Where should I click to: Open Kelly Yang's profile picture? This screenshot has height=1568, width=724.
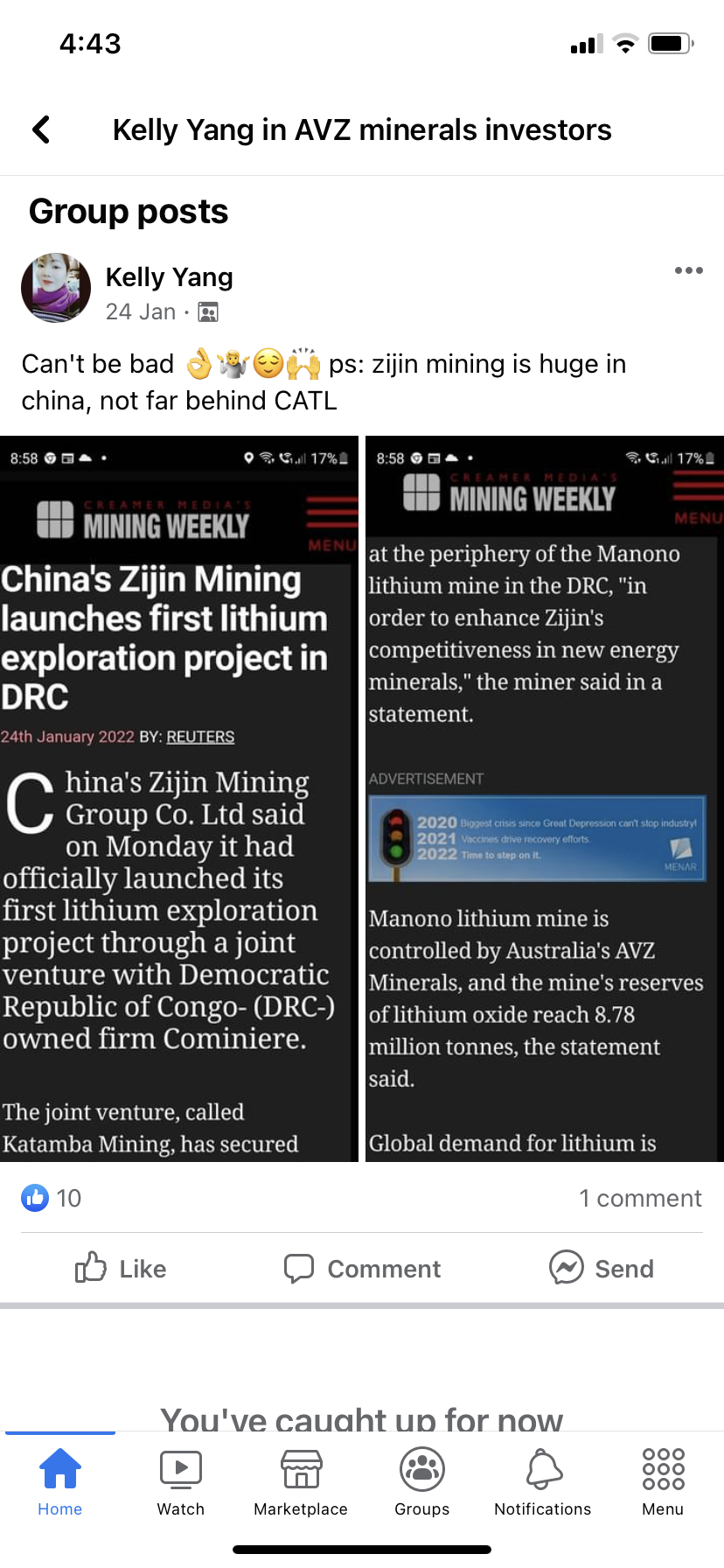tap(56, 288)
